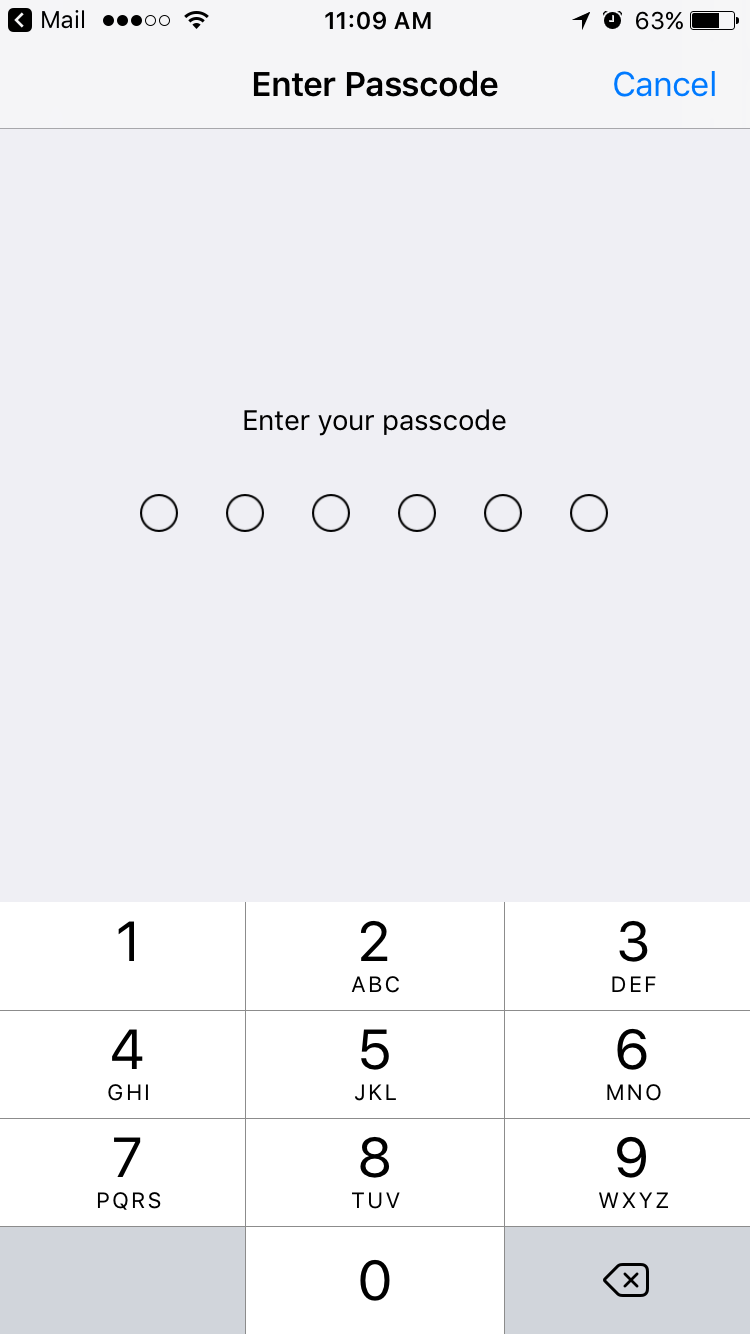Choose the 6 MNO key
This screenshot has height=1334, width=750.
pyautogui.click(x=628, y=1064)
